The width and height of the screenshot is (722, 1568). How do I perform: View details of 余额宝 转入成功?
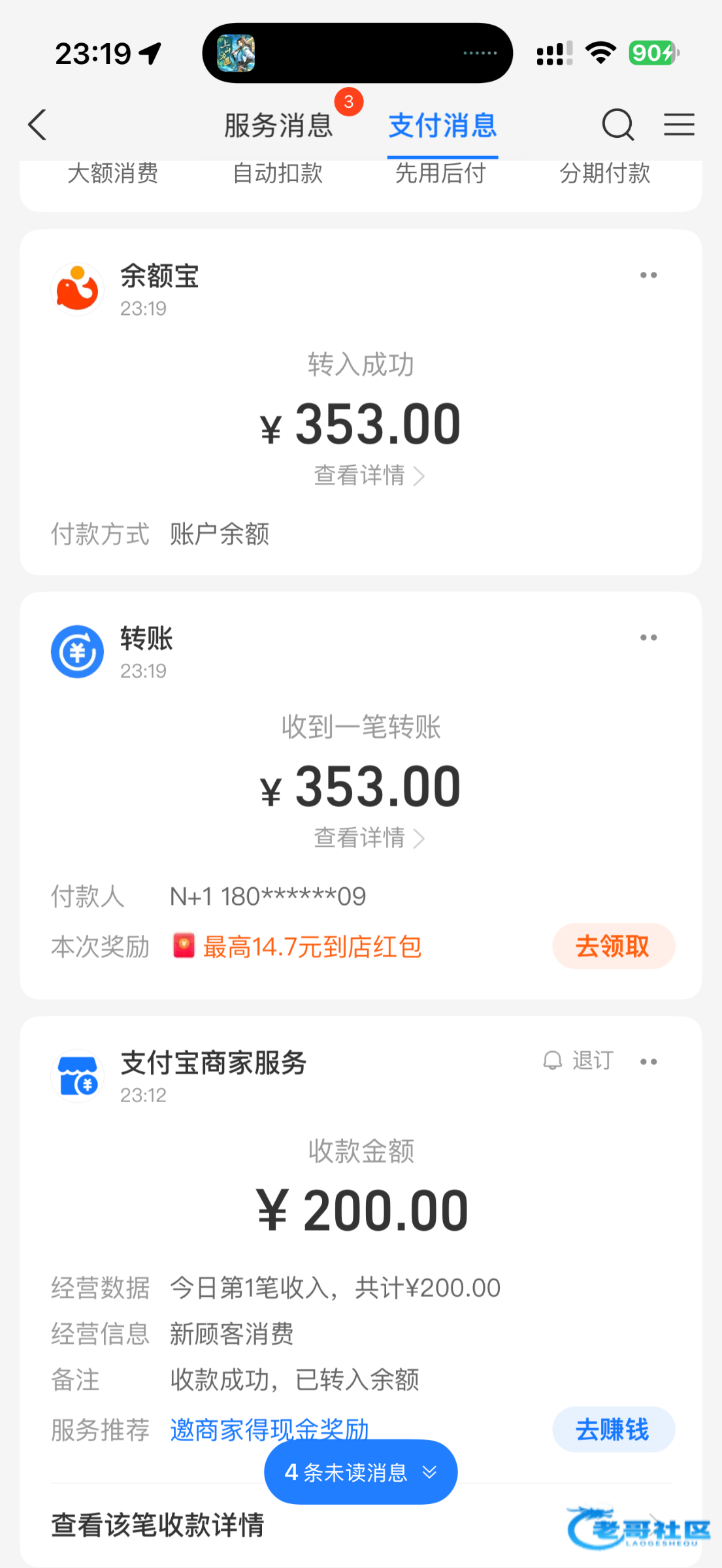369,476
